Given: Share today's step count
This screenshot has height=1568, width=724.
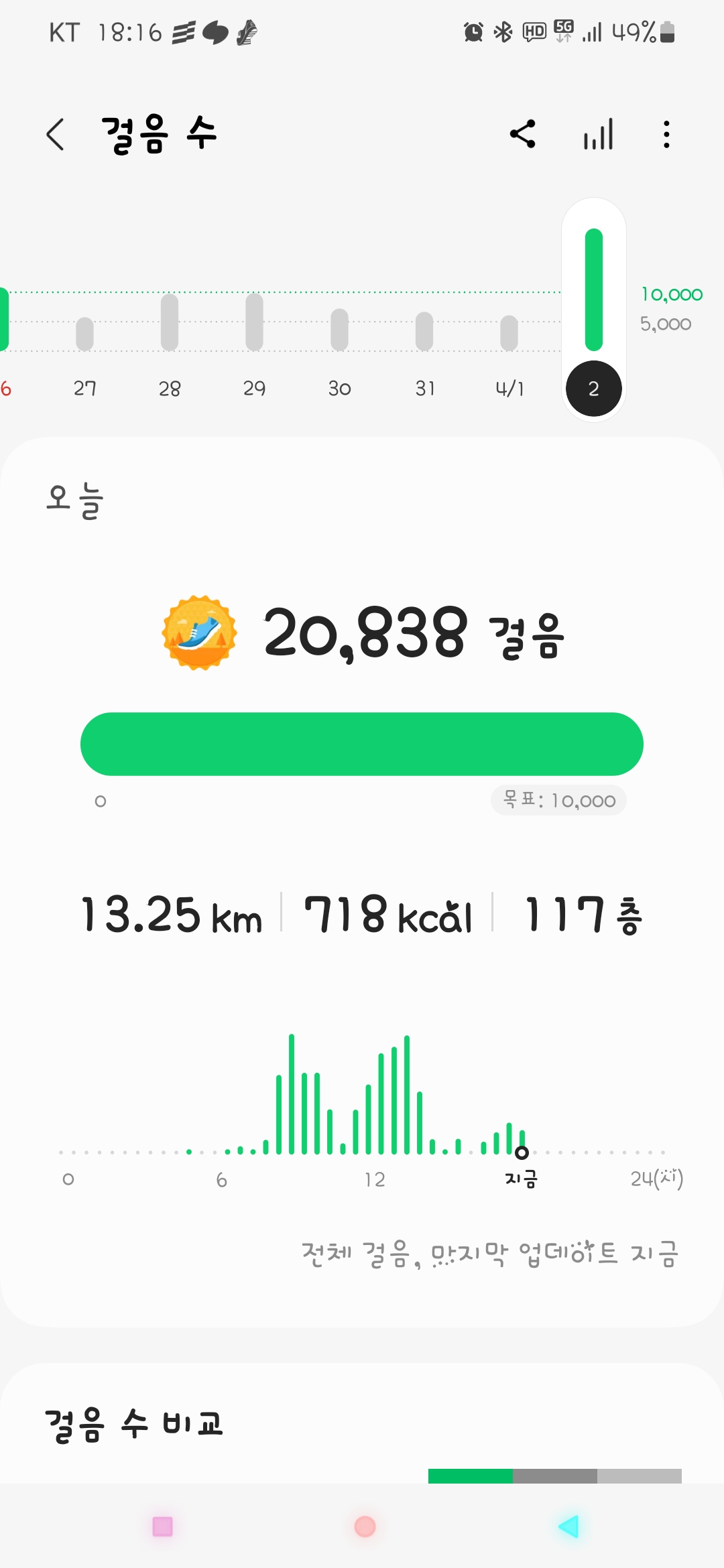Looking at the screenshot, I should coord(523,134).
